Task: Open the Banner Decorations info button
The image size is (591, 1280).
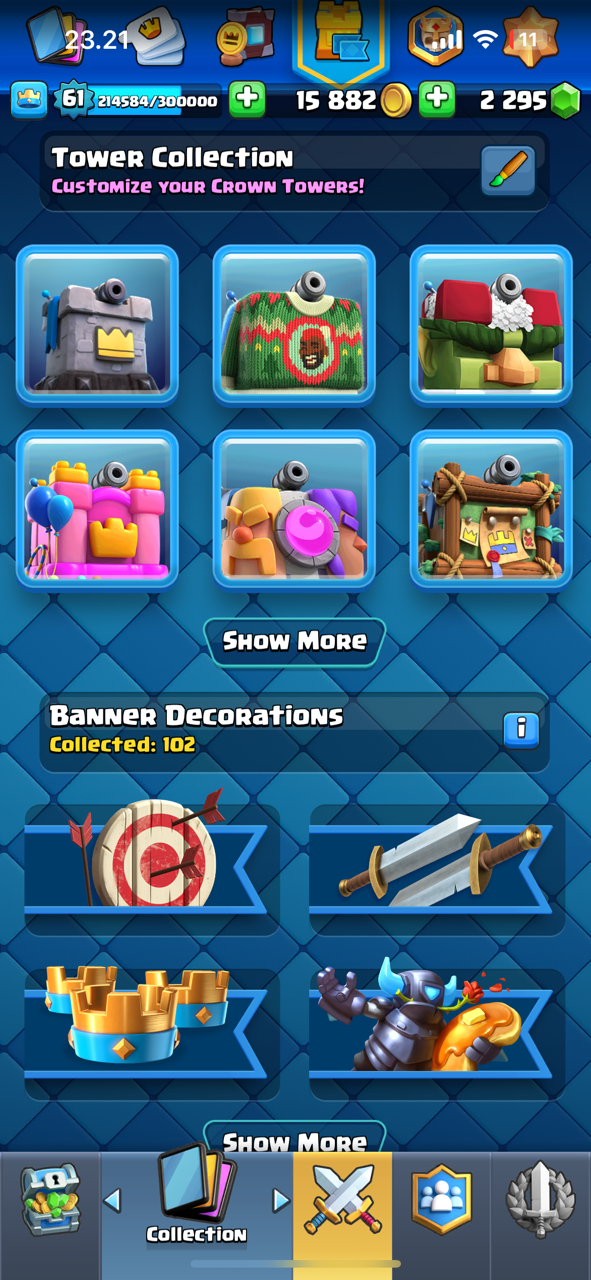Action: [x=521, y=729]
